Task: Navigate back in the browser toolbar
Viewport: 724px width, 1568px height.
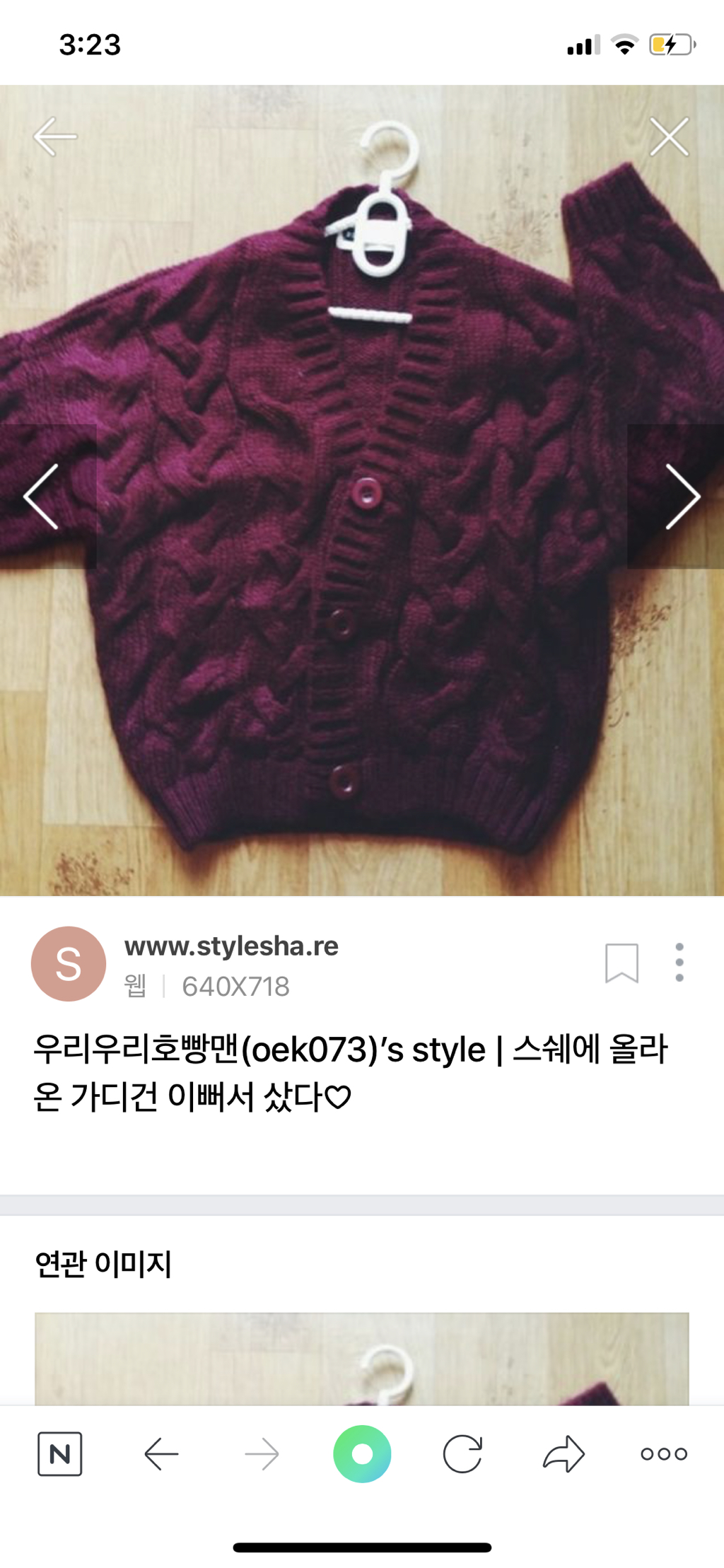Action: 161,1454
